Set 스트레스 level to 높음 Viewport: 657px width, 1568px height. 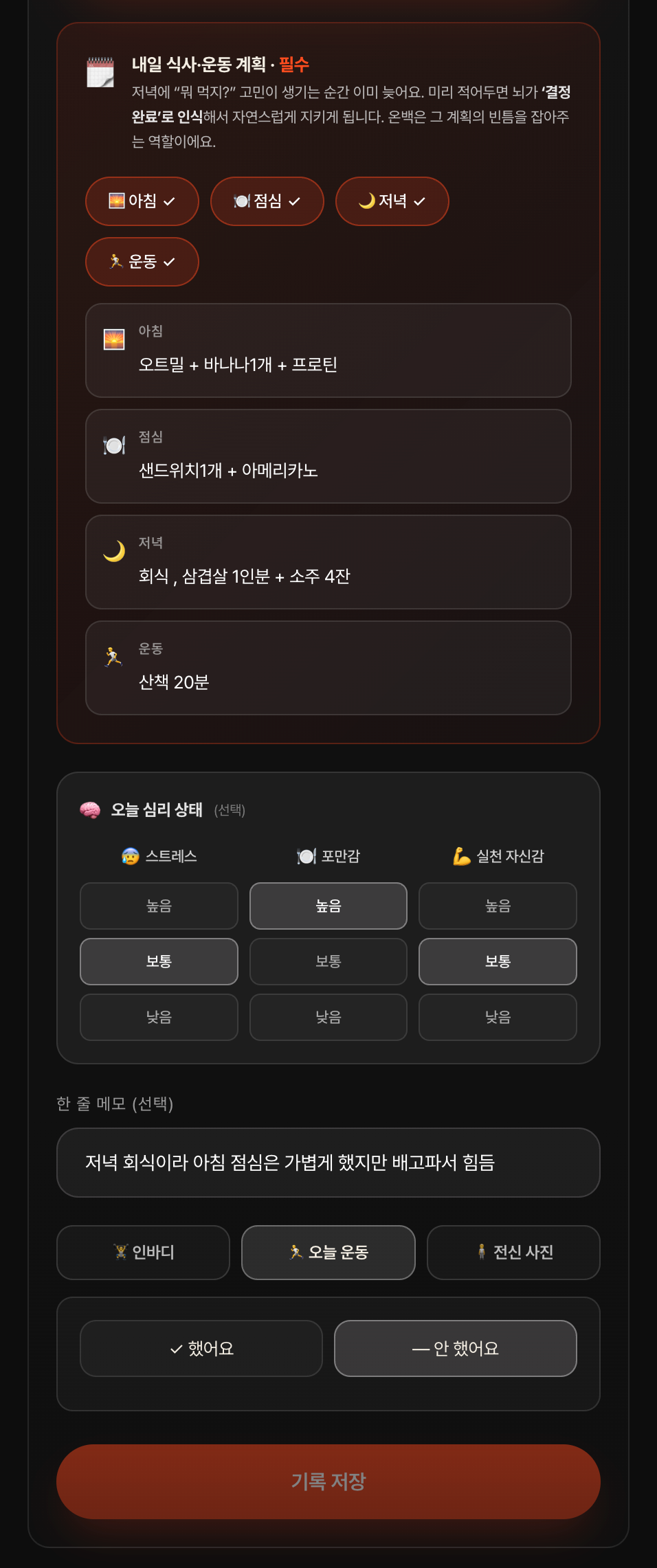click(x=159, y=906)
